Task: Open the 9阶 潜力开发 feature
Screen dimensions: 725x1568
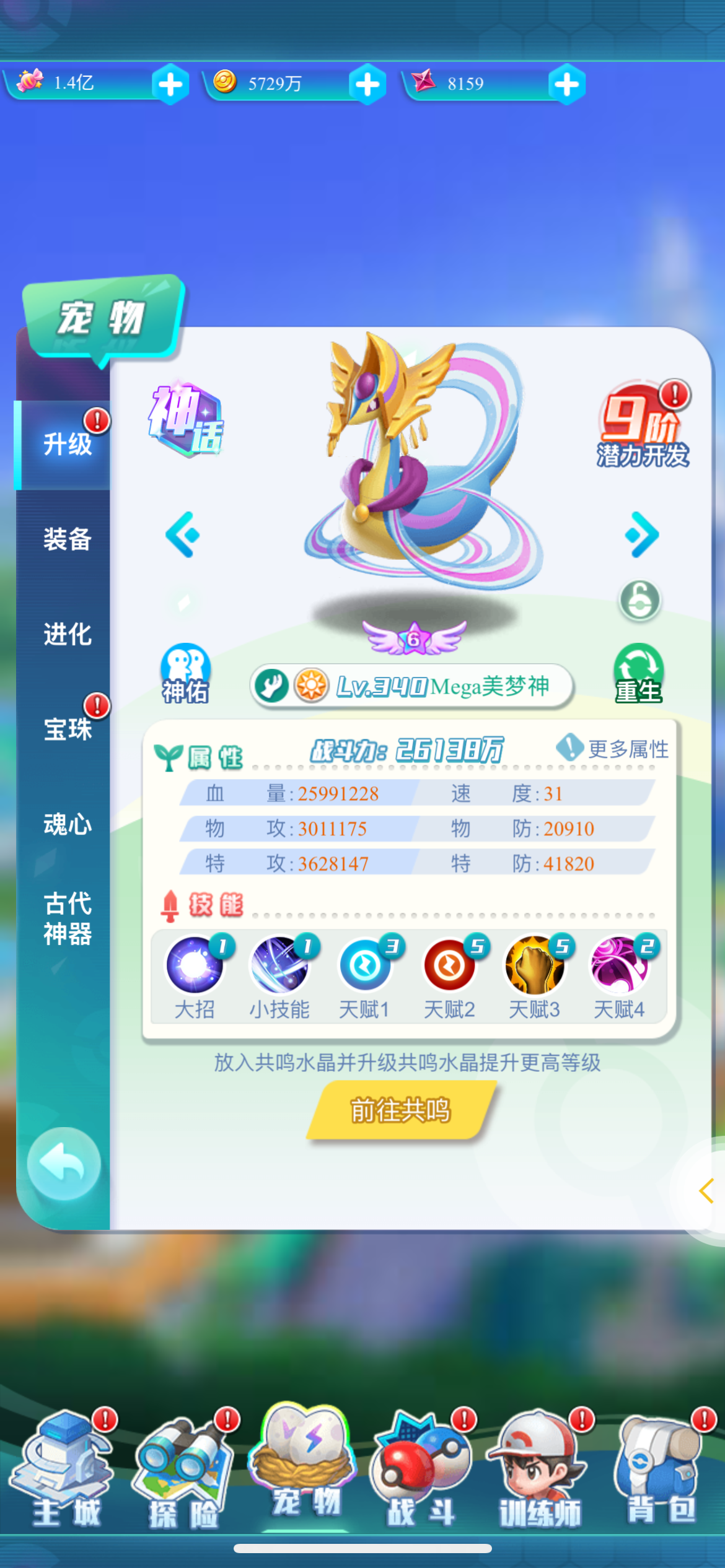Action: click(643, 427)
